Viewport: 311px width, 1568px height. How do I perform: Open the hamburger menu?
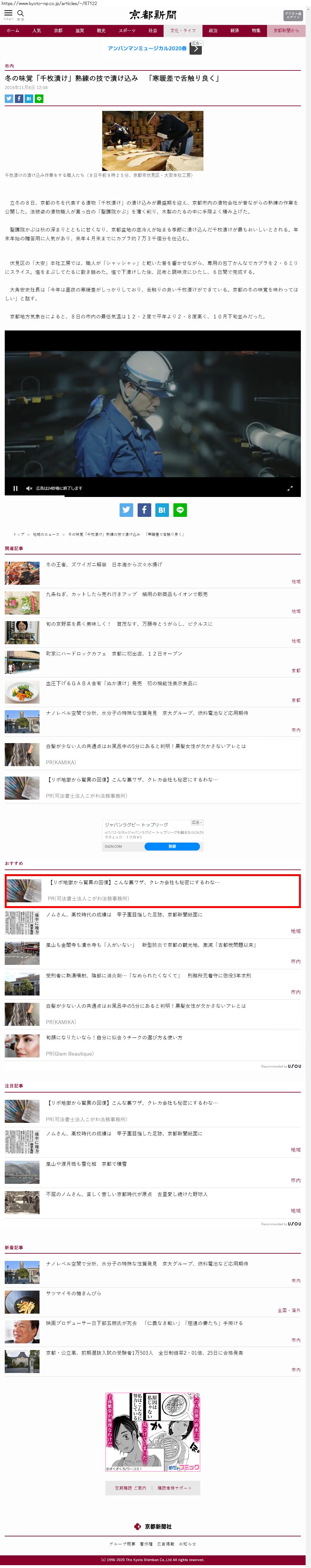[x=9, y=13]
